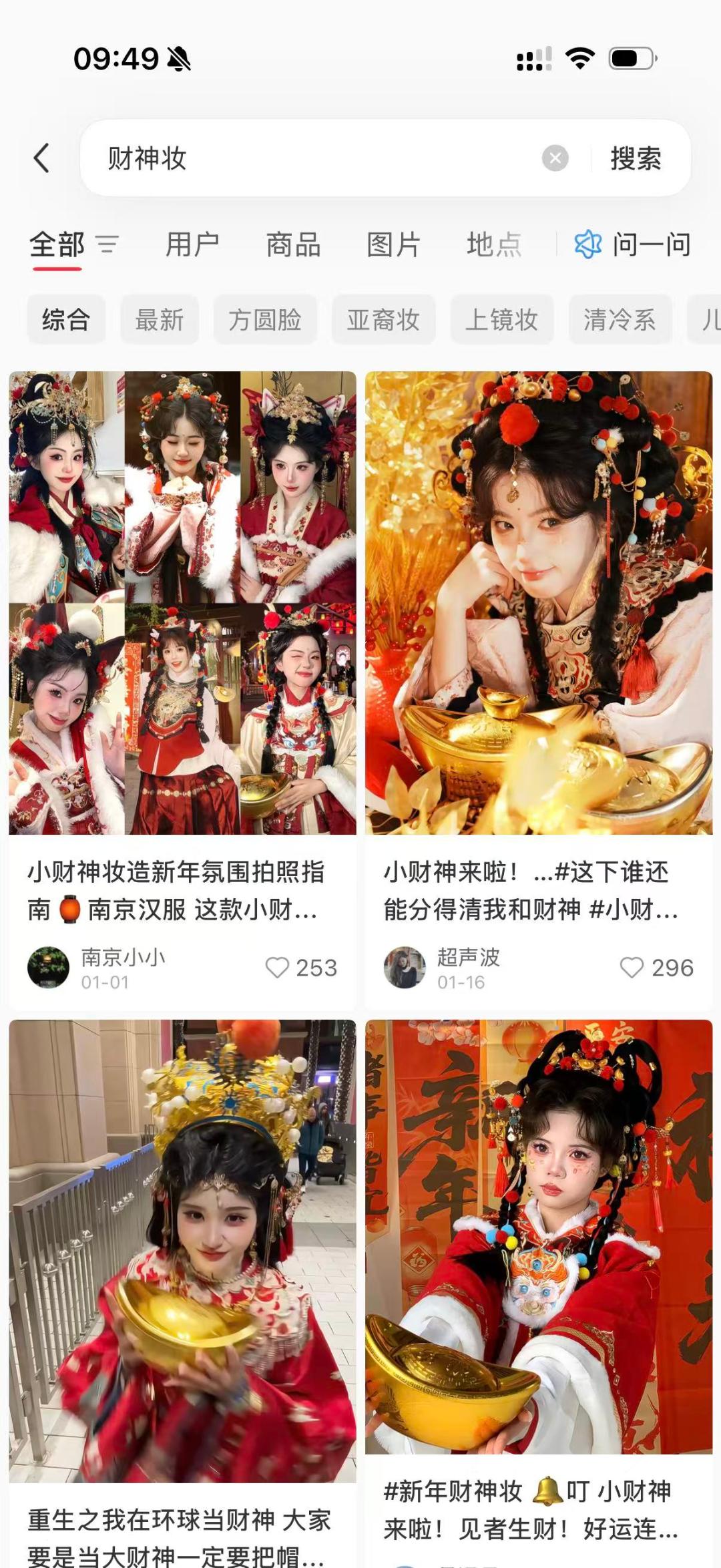Switch to the 地点 tab
This screenshot has height=1568, width=721.
[494, 244]
